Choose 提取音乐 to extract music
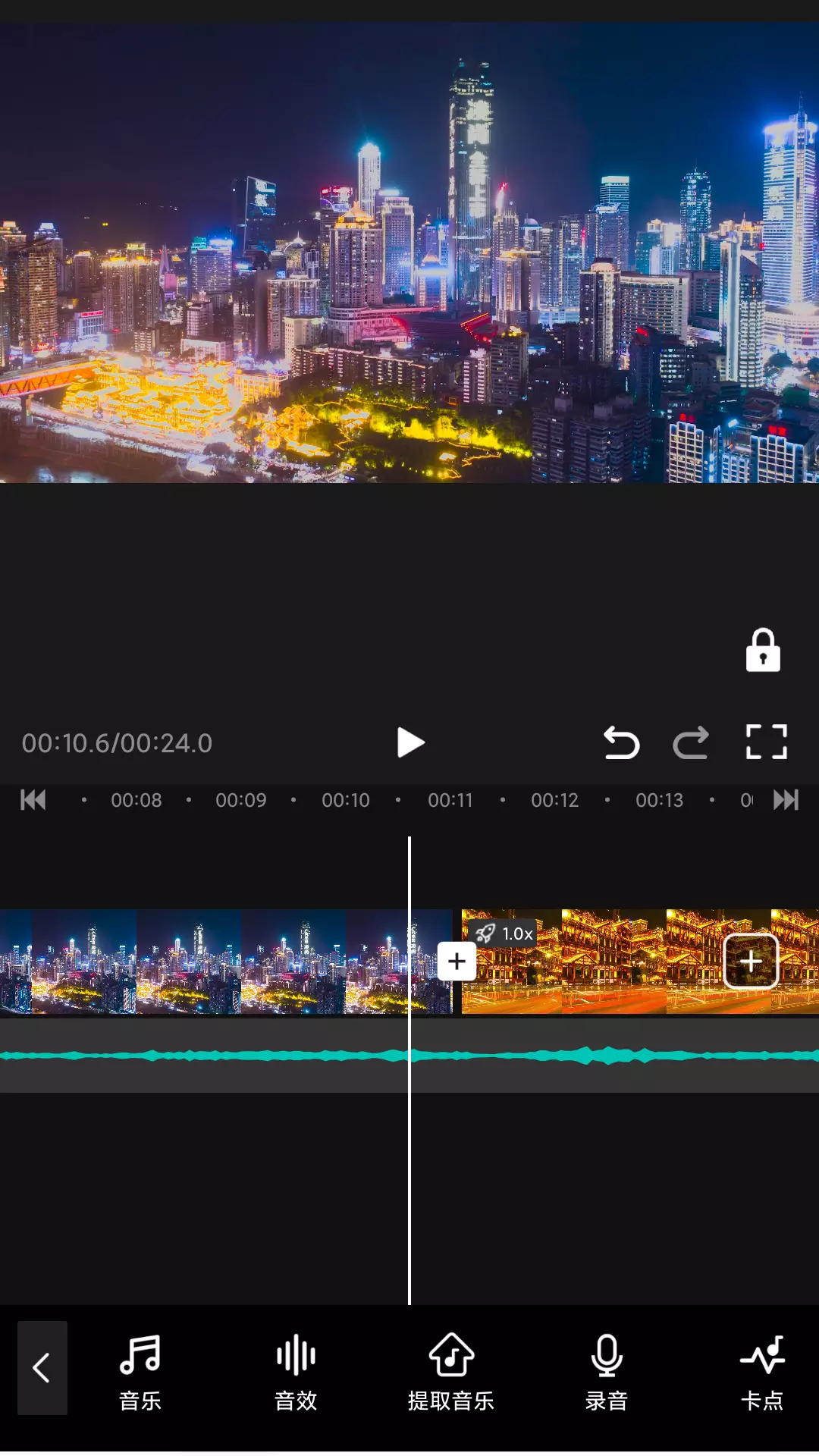The image size is (819, 1456). [451, 1373]
